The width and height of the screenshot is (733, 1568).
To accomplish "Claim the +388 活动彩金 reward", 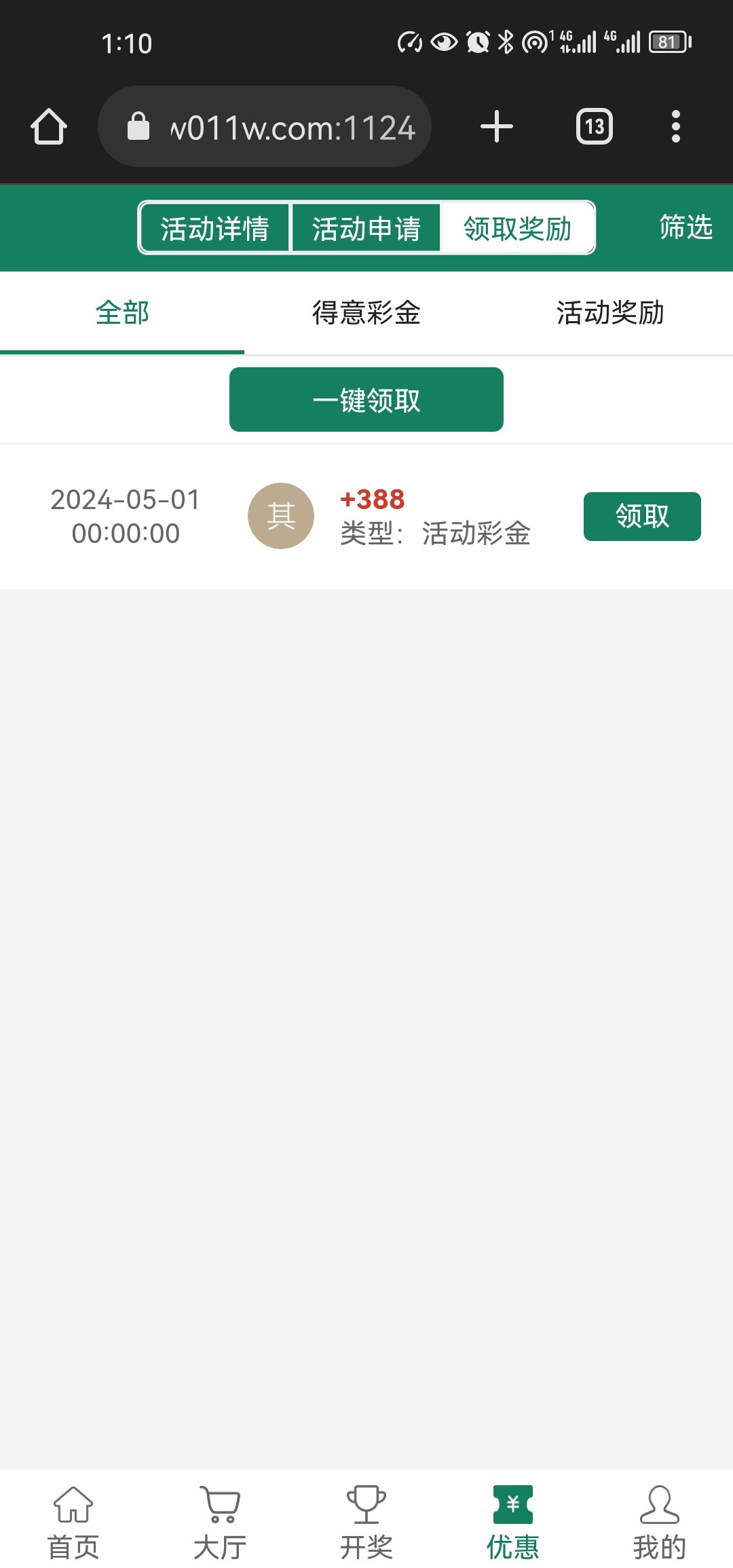I will pos(642,517).
